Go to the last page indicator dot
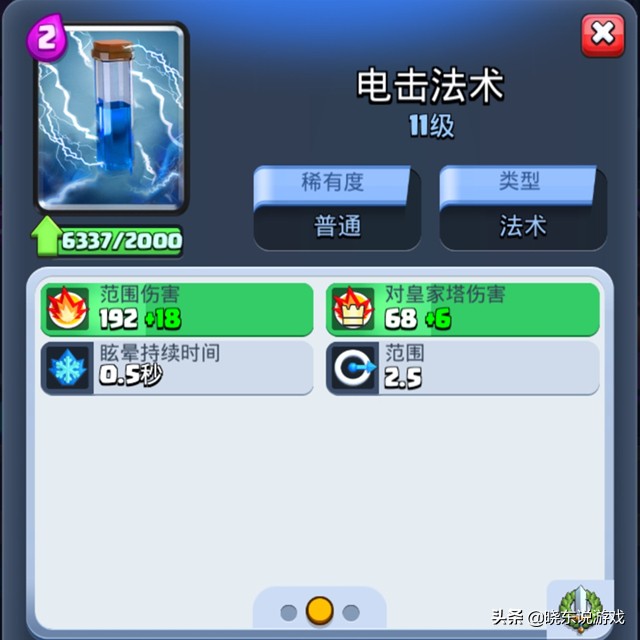640x640 pixels. point(351,612)
